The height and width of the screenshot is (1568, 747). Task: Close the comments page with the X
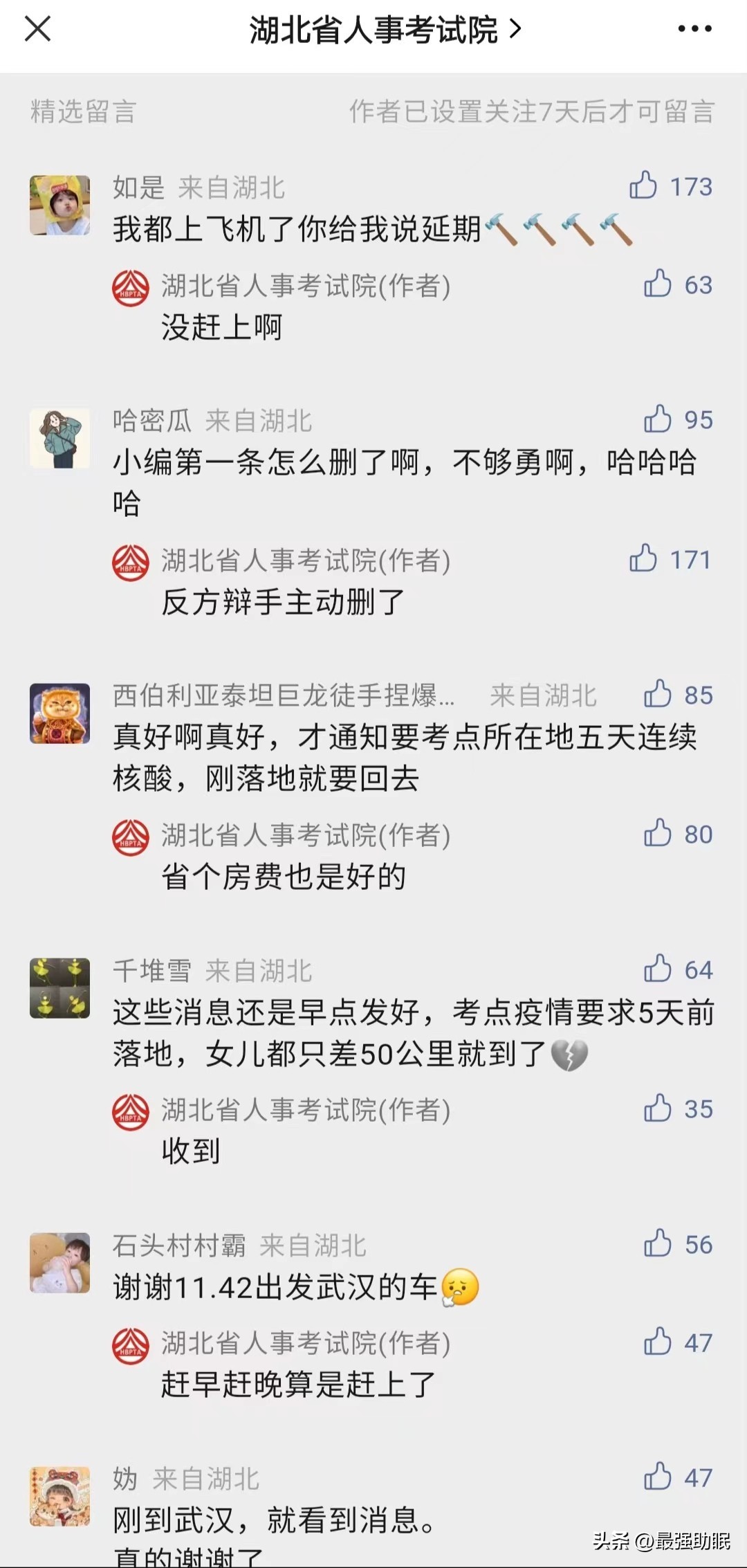37,29
